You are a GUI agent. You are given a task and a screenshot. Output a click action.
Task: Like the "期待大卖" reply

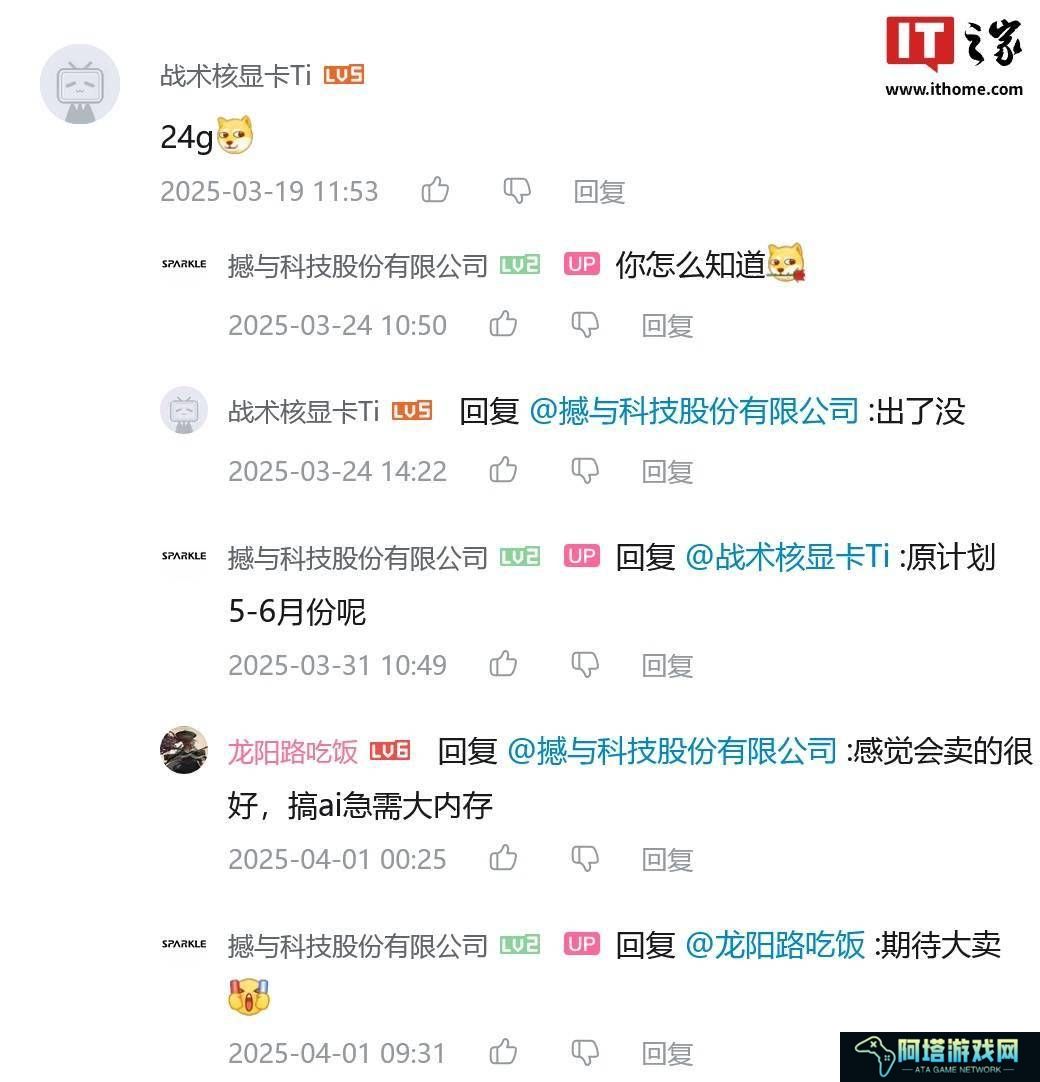pos(503,1052)
